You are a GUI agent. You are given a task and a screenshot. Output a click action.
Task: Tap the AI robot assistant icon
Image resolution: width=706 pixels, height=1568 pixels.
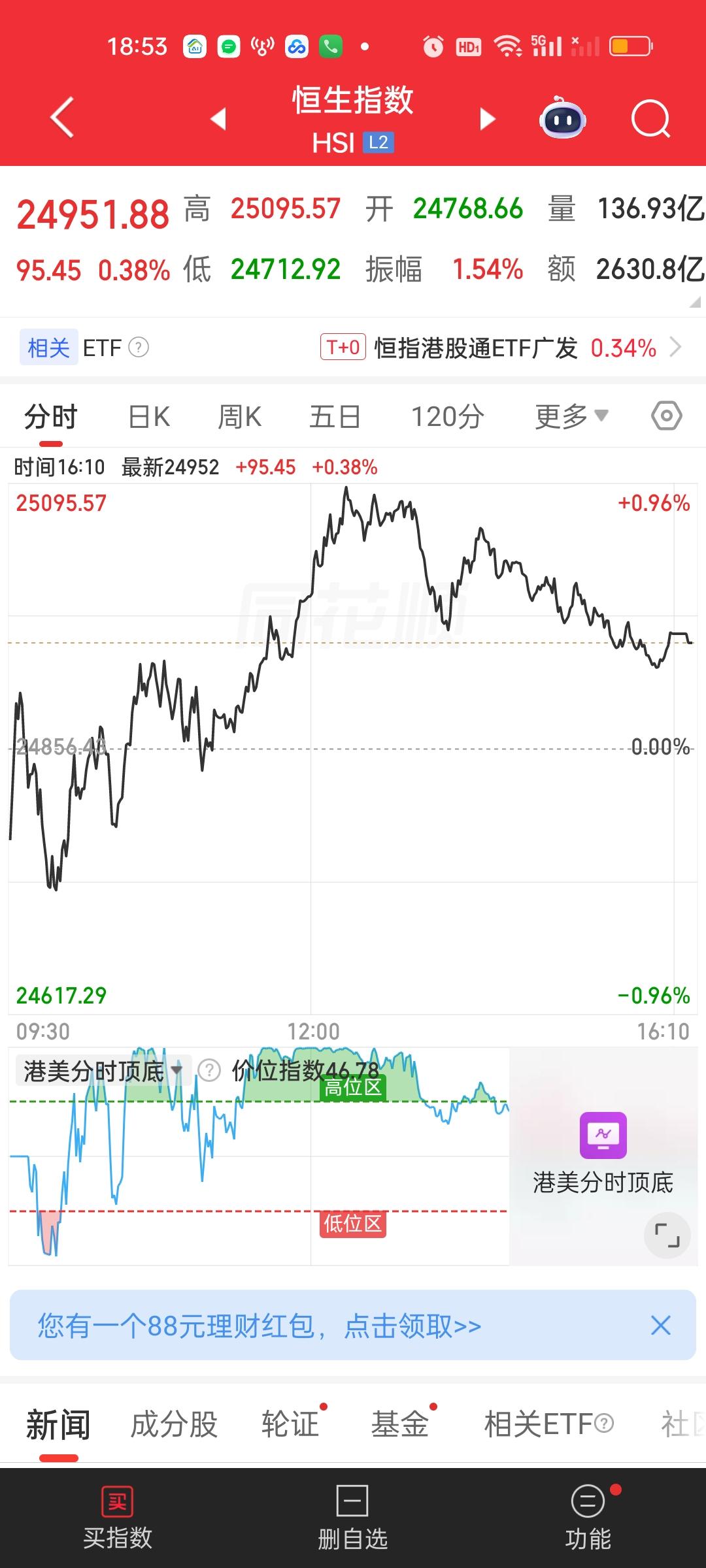(563, 119)
